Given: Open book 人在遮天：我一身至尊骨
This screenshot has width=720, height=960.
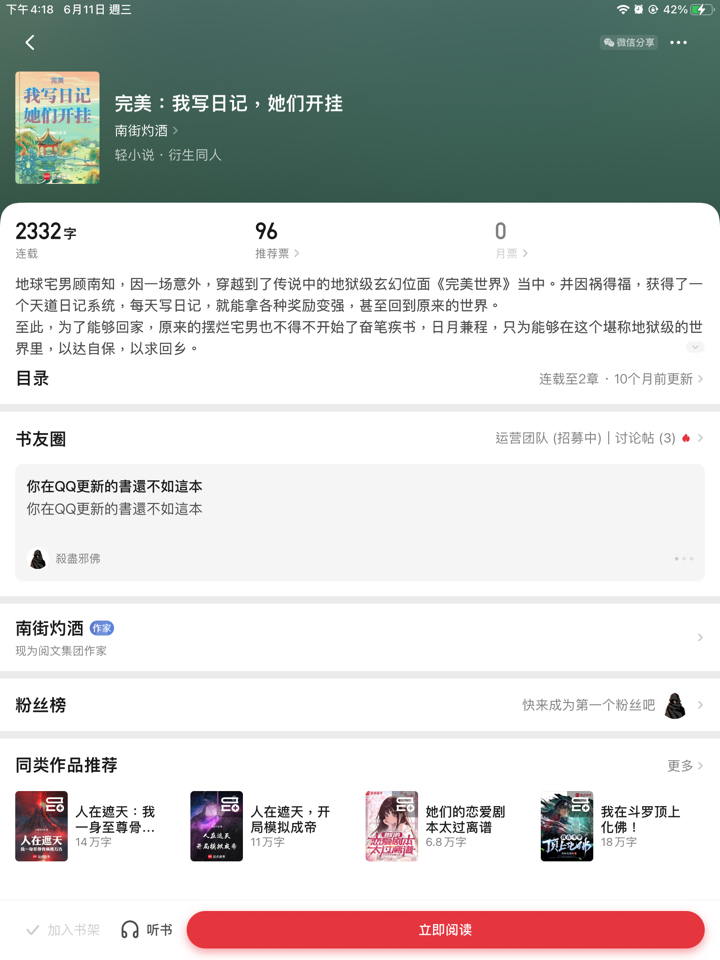Looking at the screenshot, I should [x=90, y=826].
